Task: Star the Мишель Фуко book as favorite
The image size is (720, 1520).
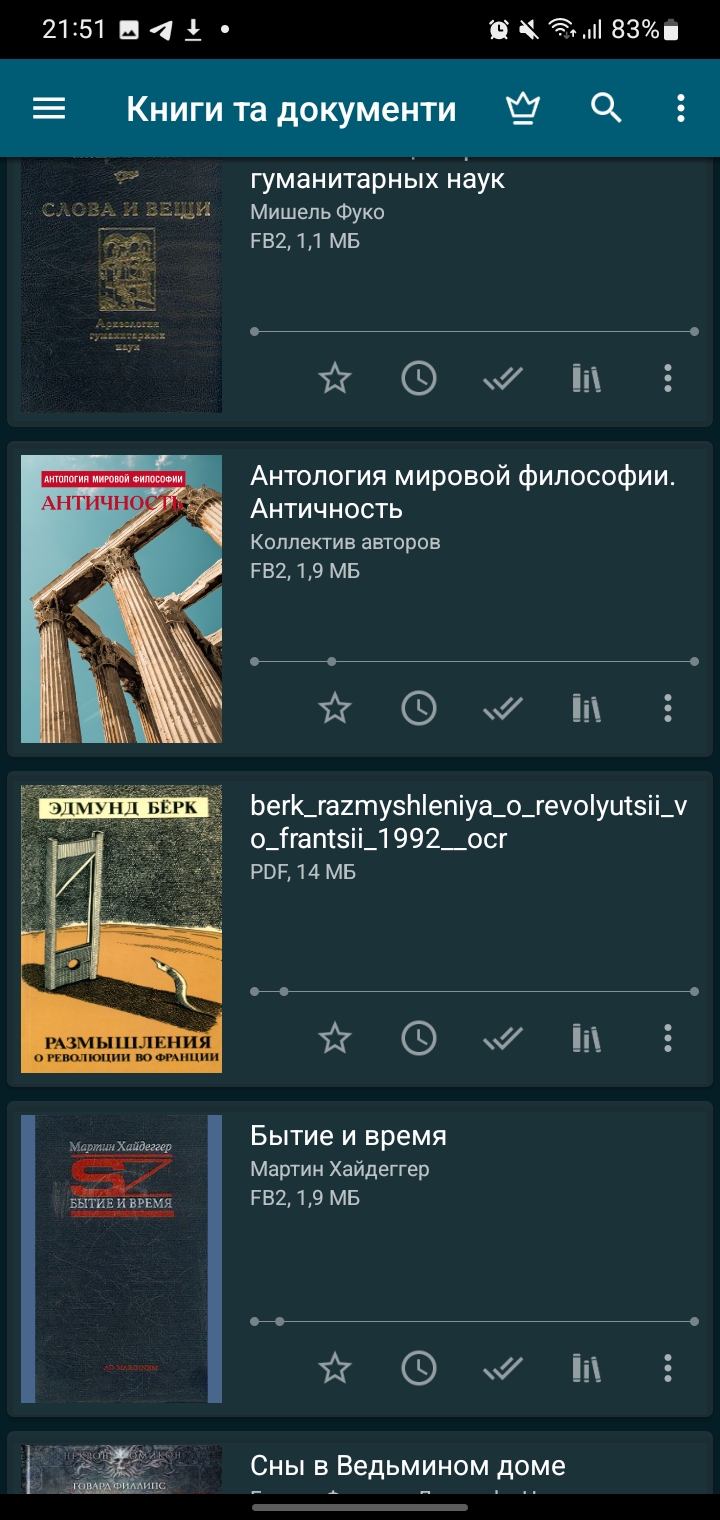Action: coord(335,378)
